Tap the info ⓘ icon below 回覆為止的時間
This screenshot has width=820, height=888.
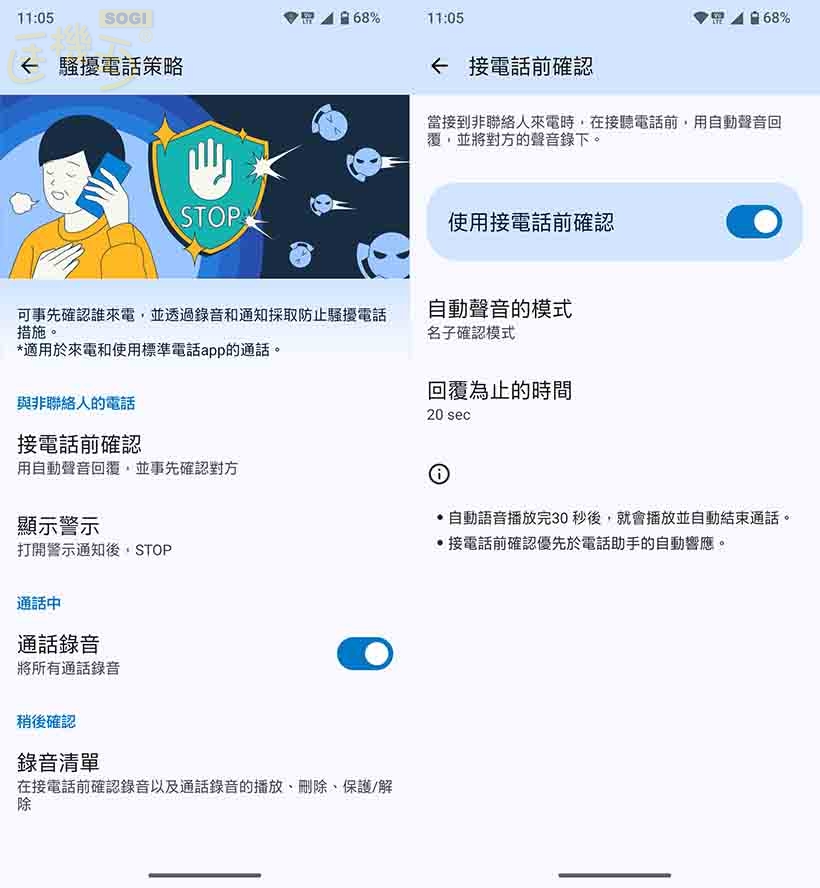pos(439,473)
